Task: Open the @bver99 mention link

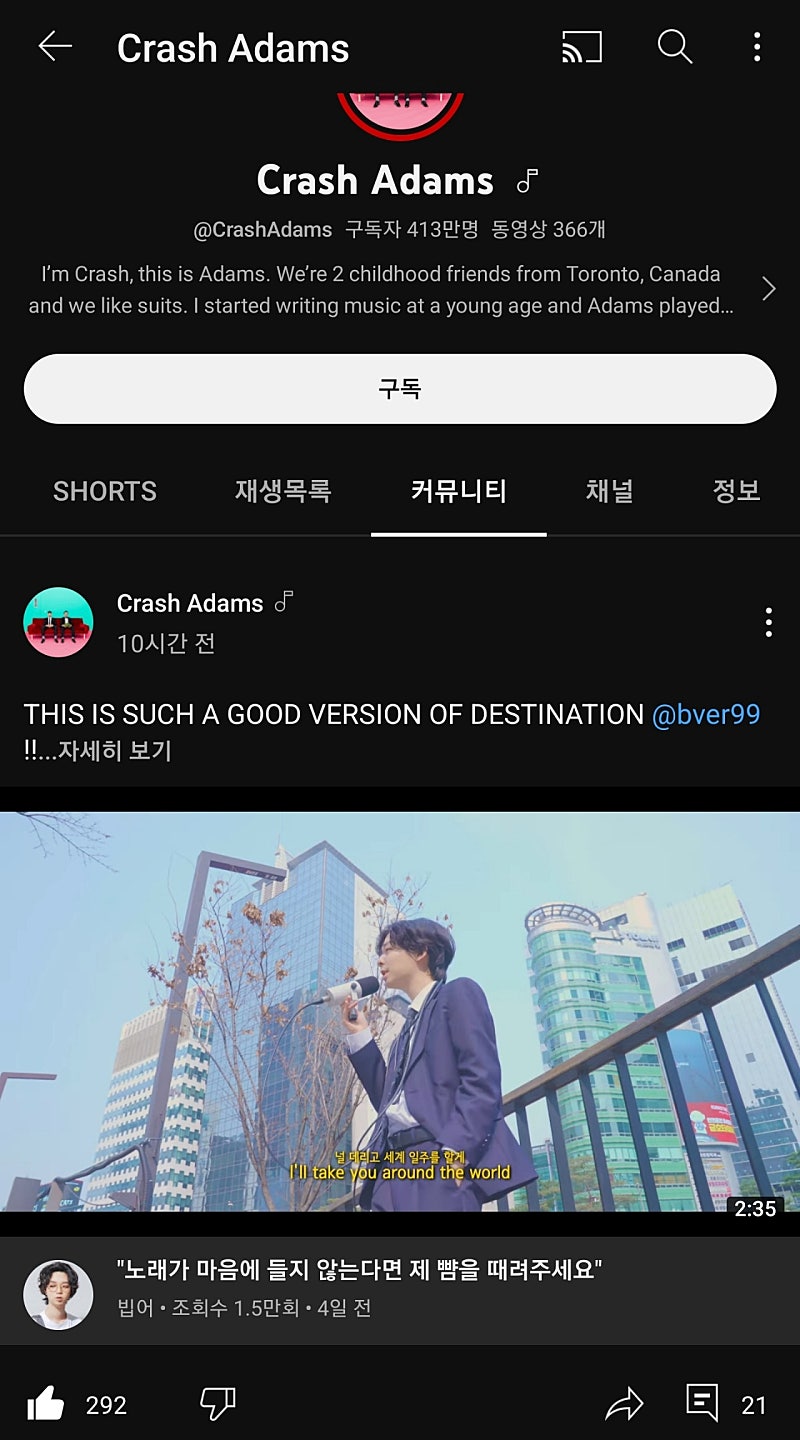Action: pos(706,715)
